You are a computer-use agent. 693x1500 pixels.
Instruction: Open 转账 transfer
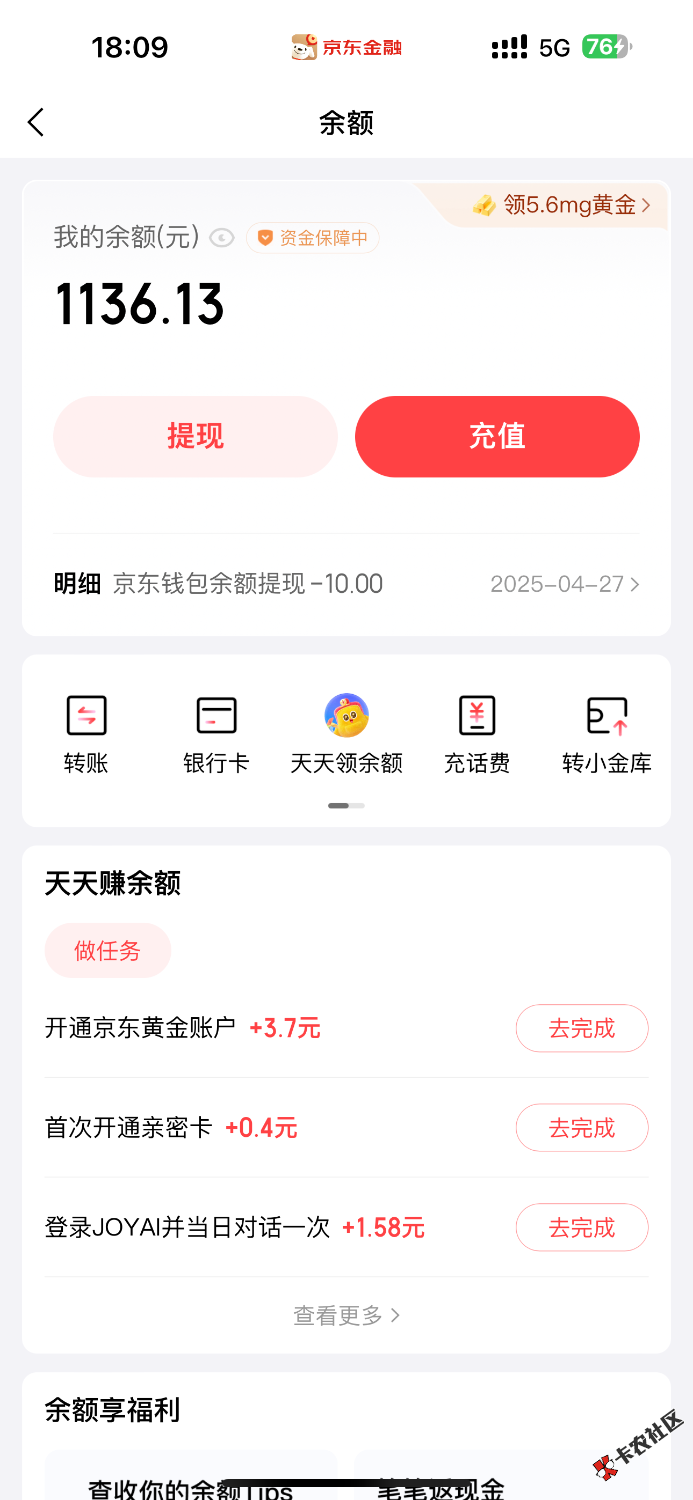point(86,736)
